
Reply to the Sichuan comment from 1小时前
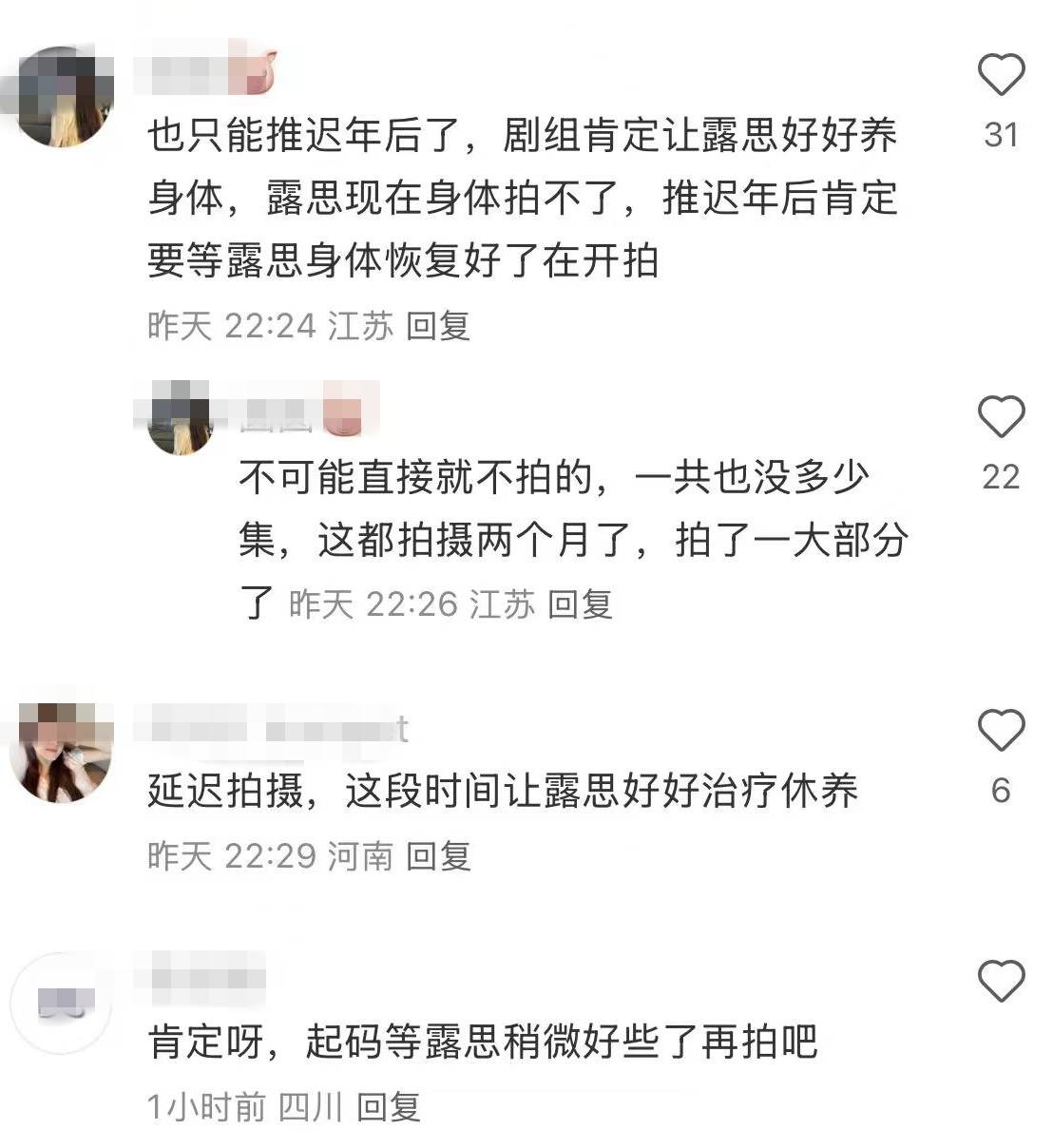coord(389,1106)
